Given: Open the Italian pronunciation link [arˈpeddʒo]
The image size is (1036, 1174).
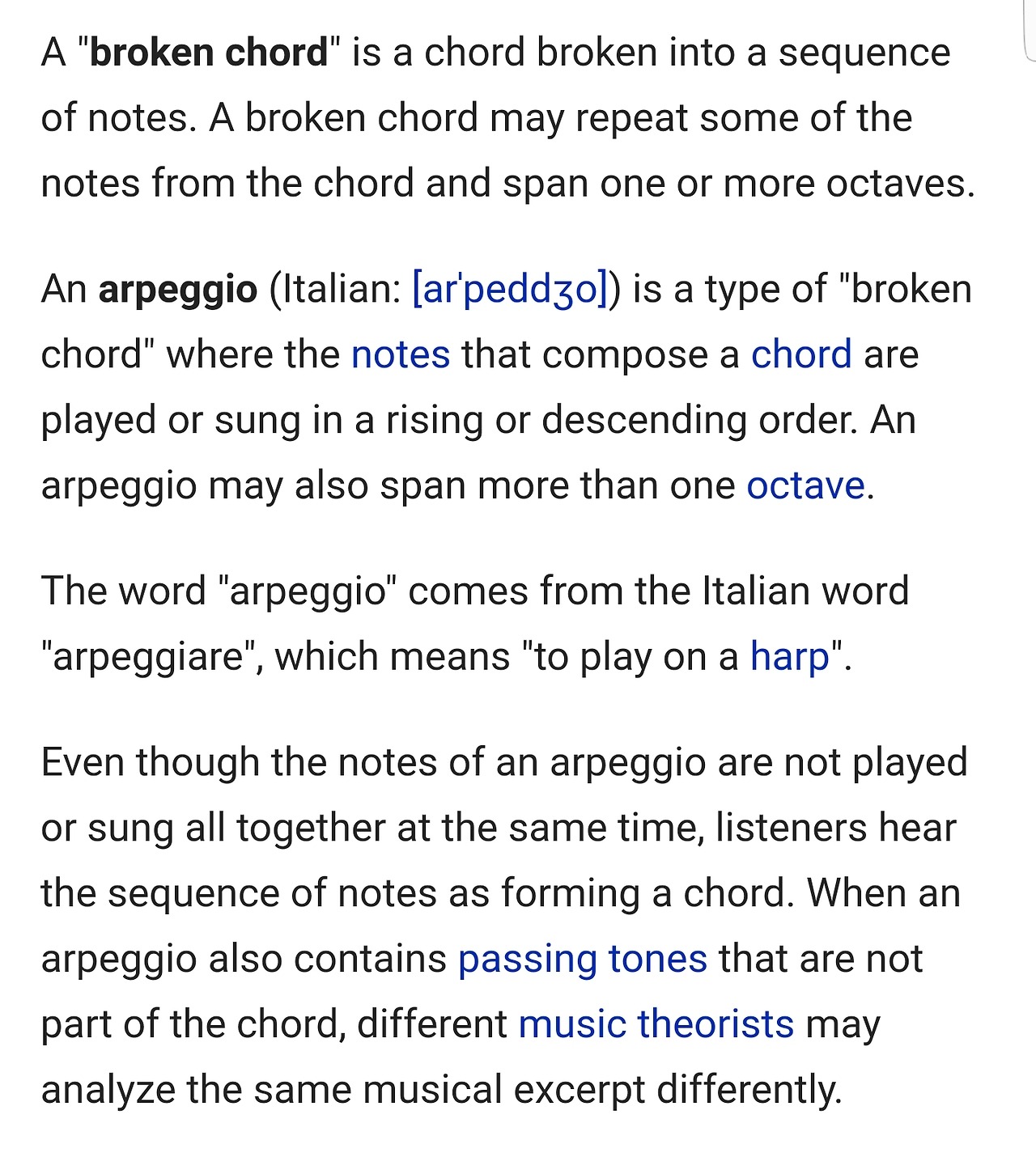Looking at the screenshot, I should click(510, 290).
